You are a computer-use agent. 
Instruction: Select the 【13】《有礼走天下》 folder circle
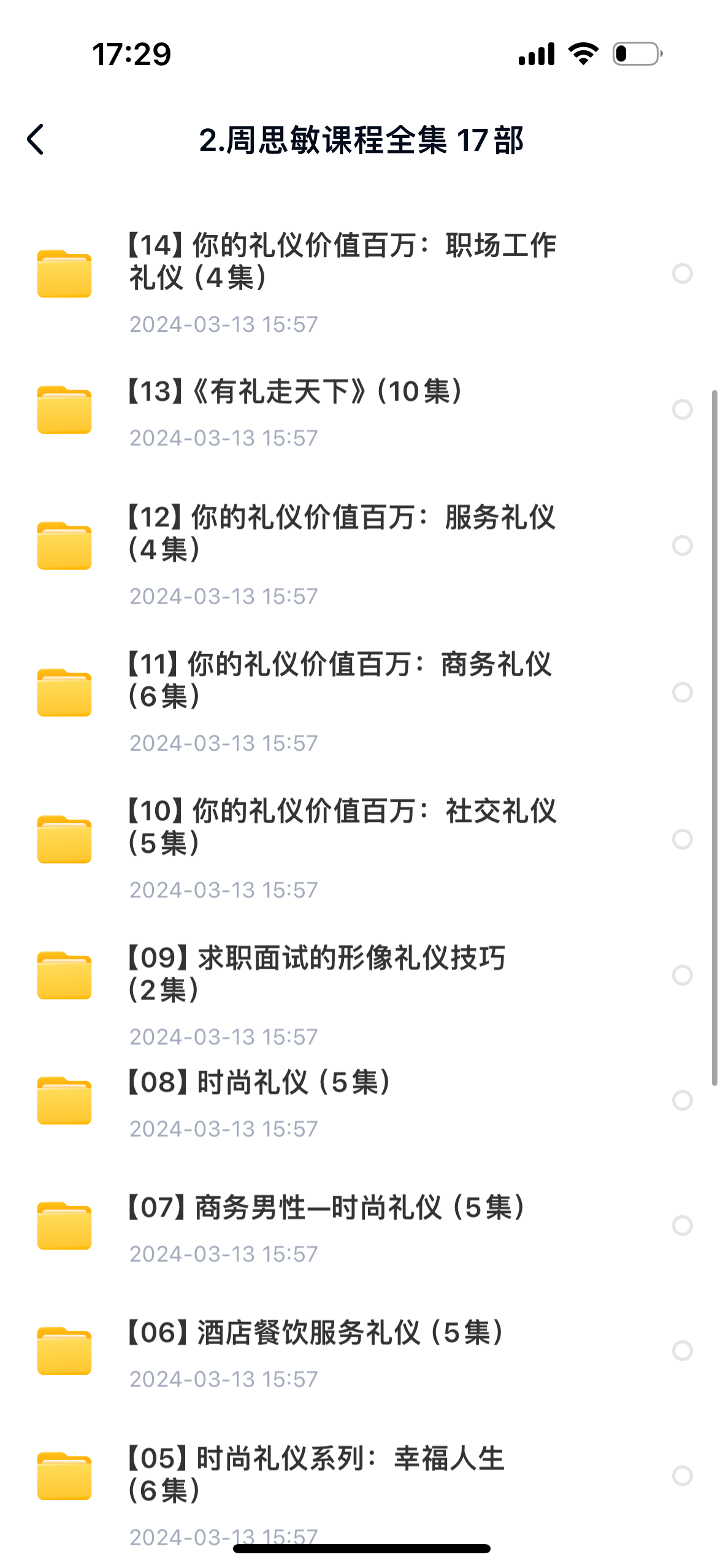pyautogui.click(x=682, y=409)
